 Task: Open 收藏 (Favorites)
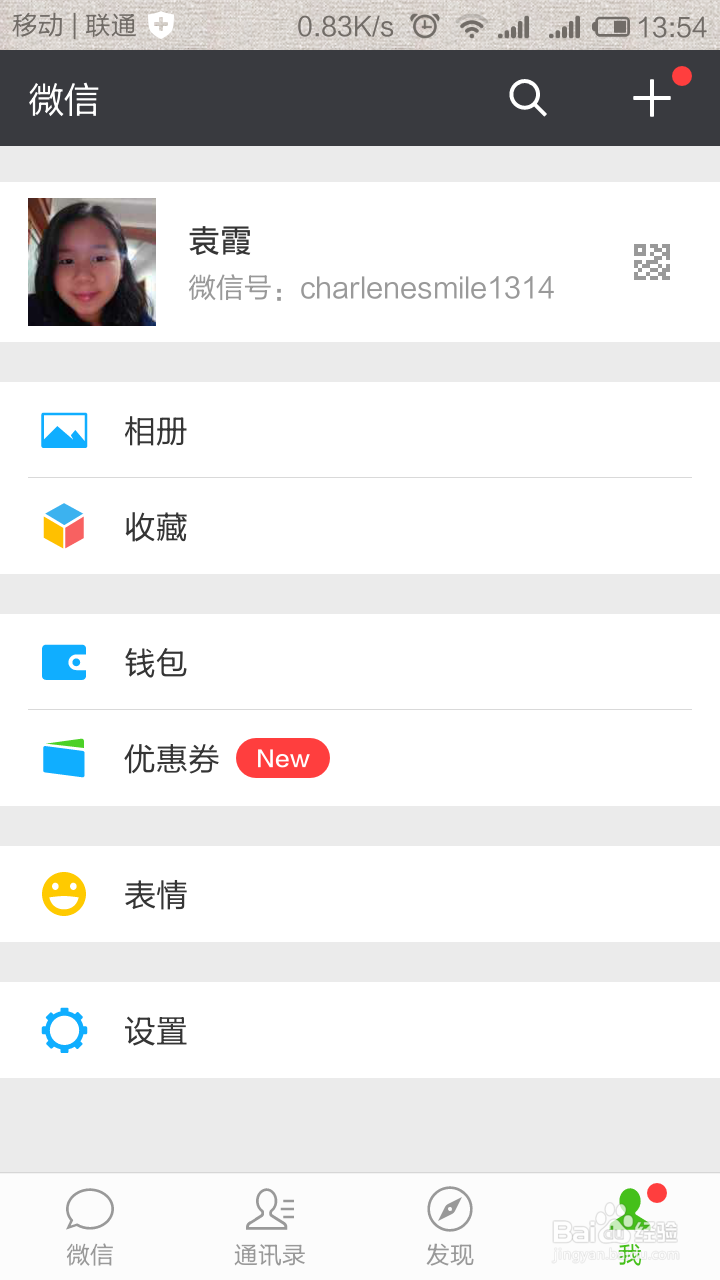pos(360,526)
